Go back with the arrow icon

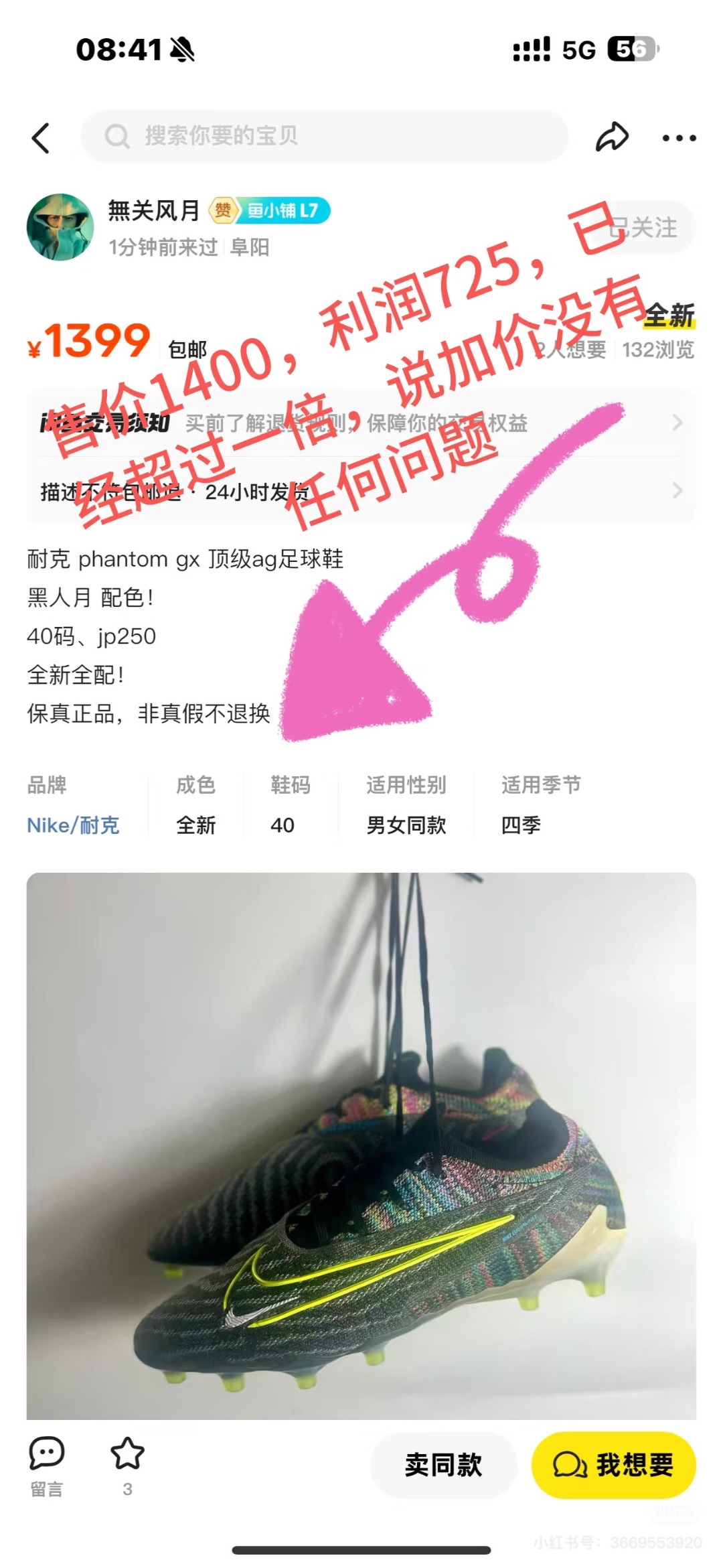41,138
